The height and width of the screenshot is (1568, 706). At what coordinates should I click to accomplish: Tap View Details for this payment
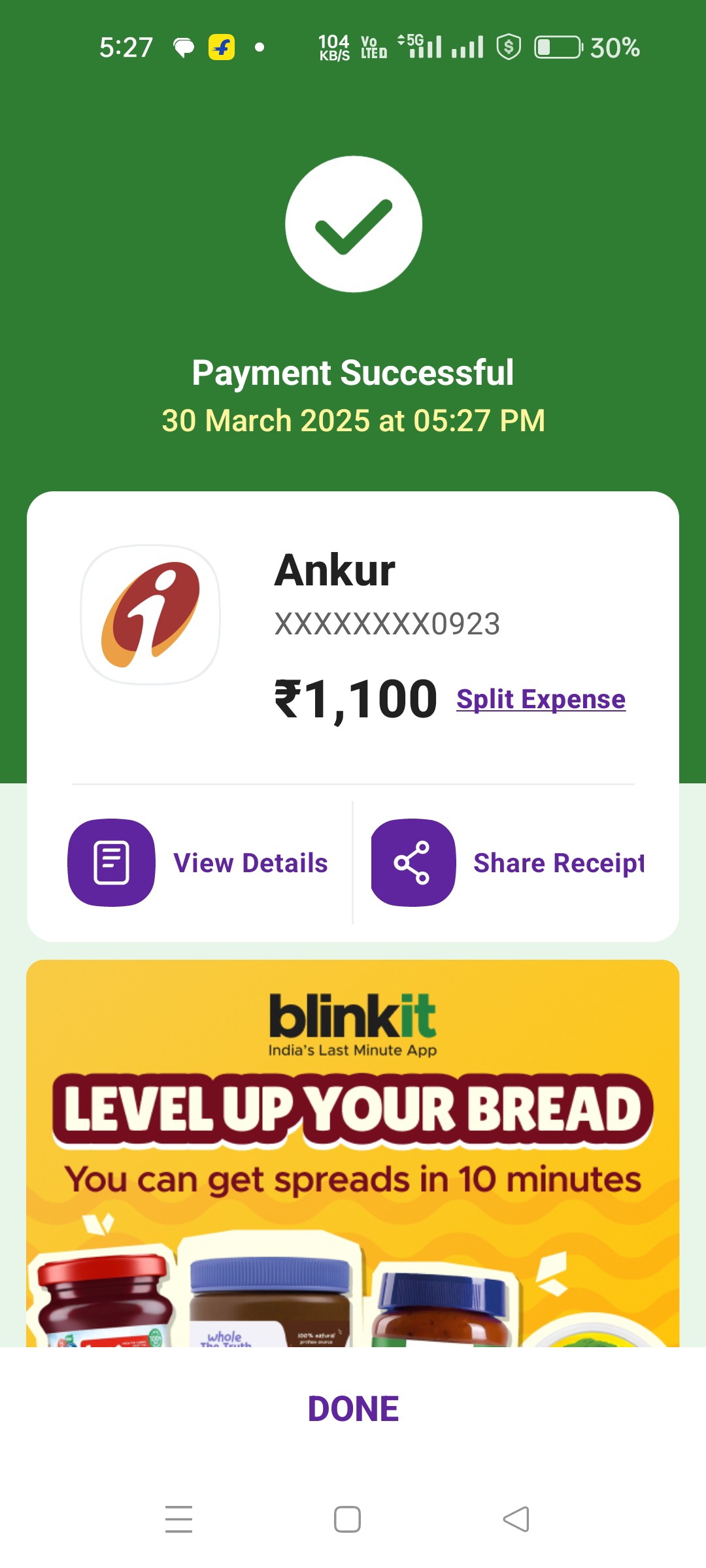tap(198, 862)
